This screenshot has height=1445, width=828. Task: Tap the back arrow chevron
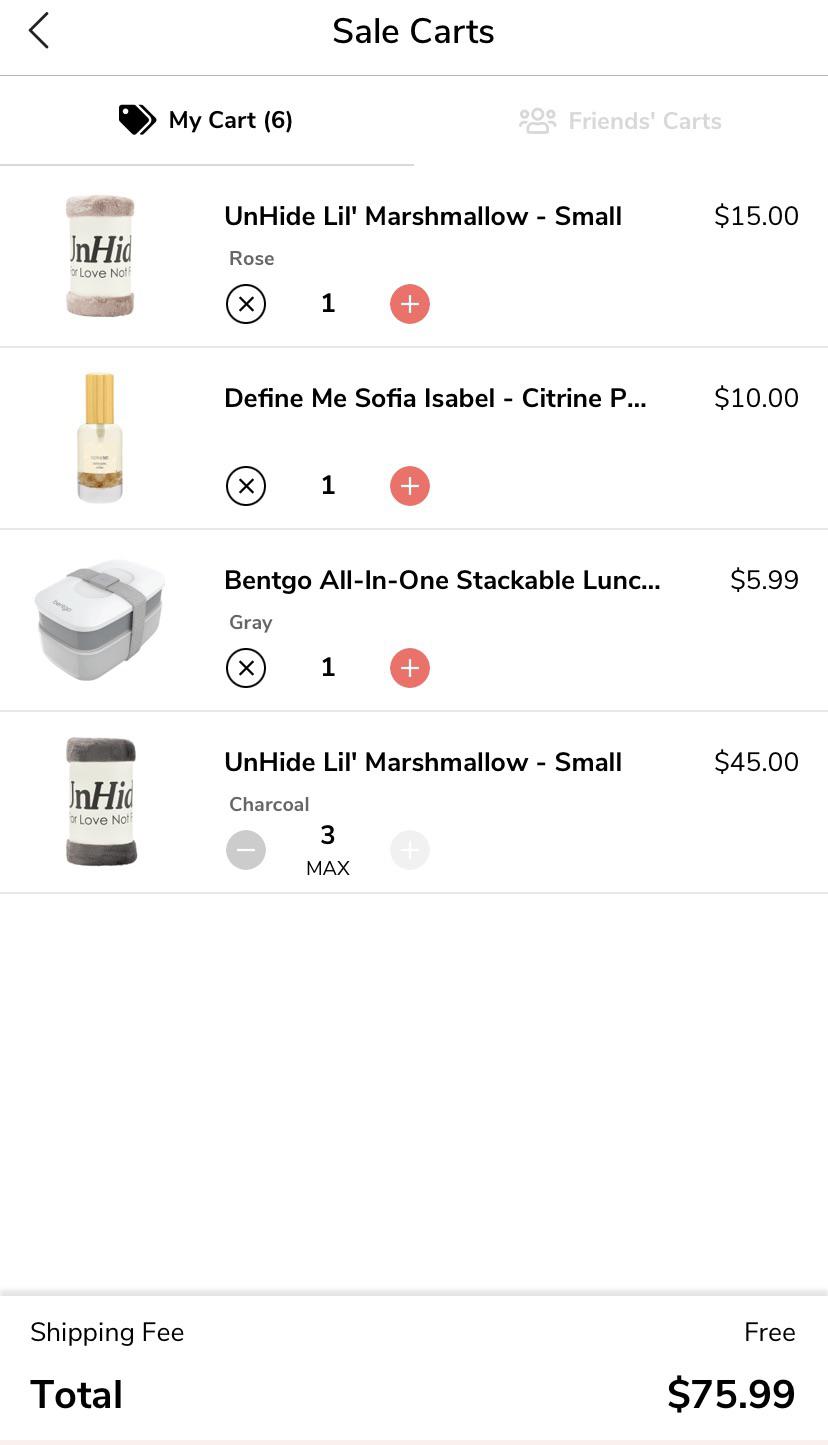[x=38, y=31]
